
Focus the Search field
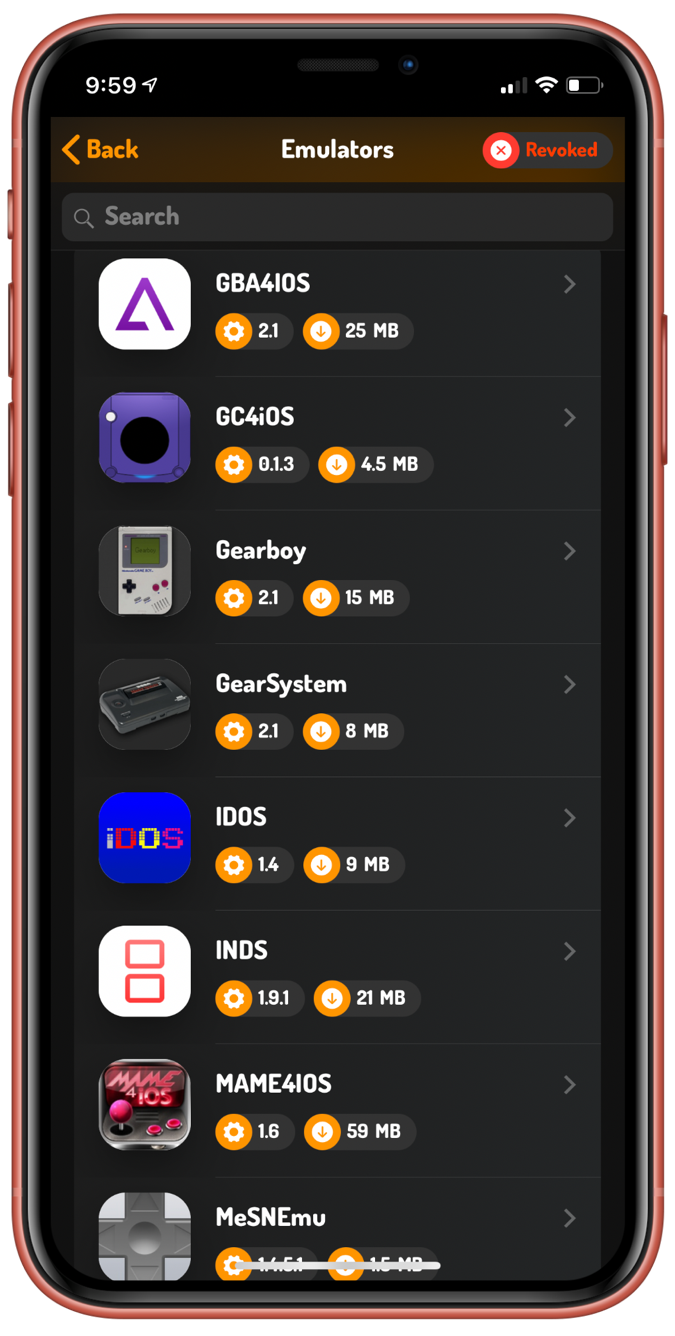337,217
